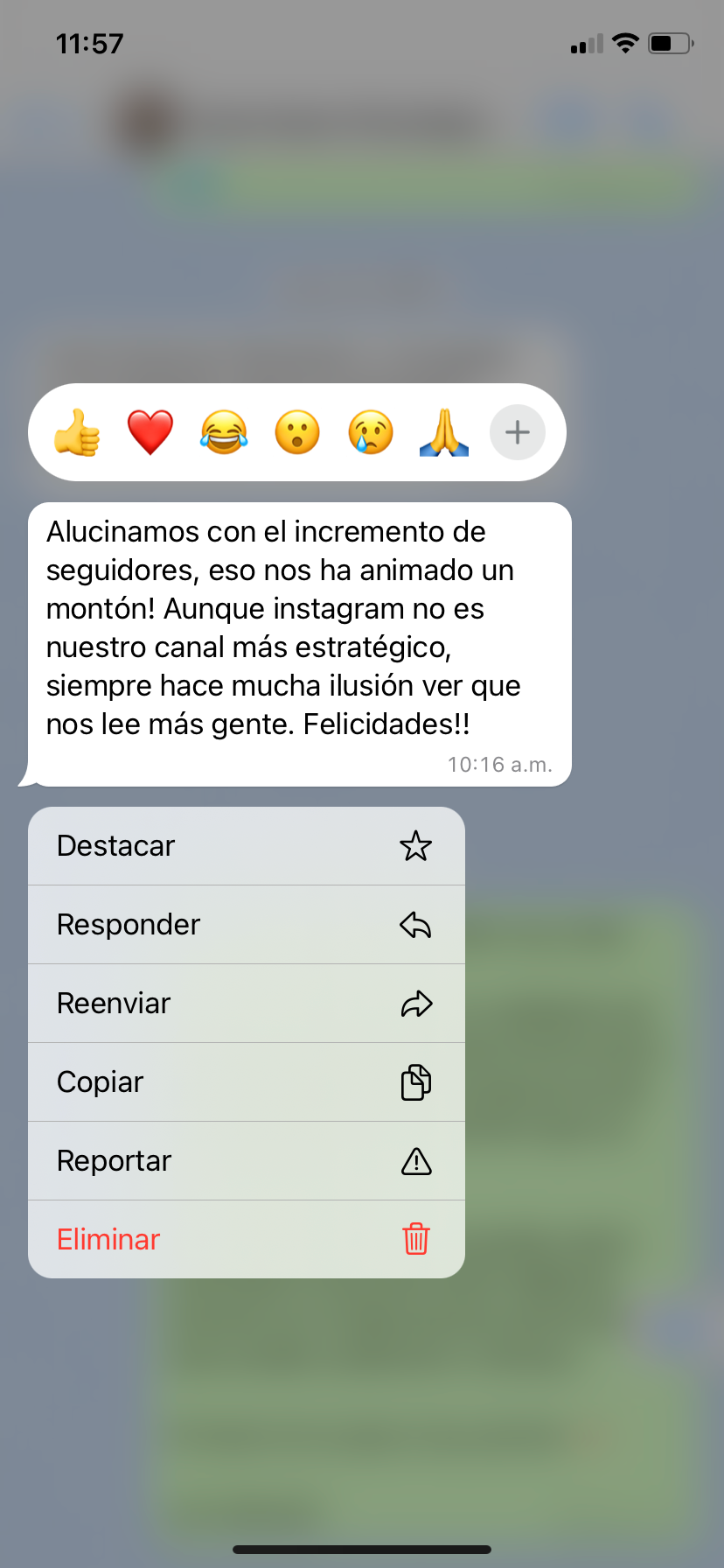React with the thumbs up emoji

coord(77,432)
